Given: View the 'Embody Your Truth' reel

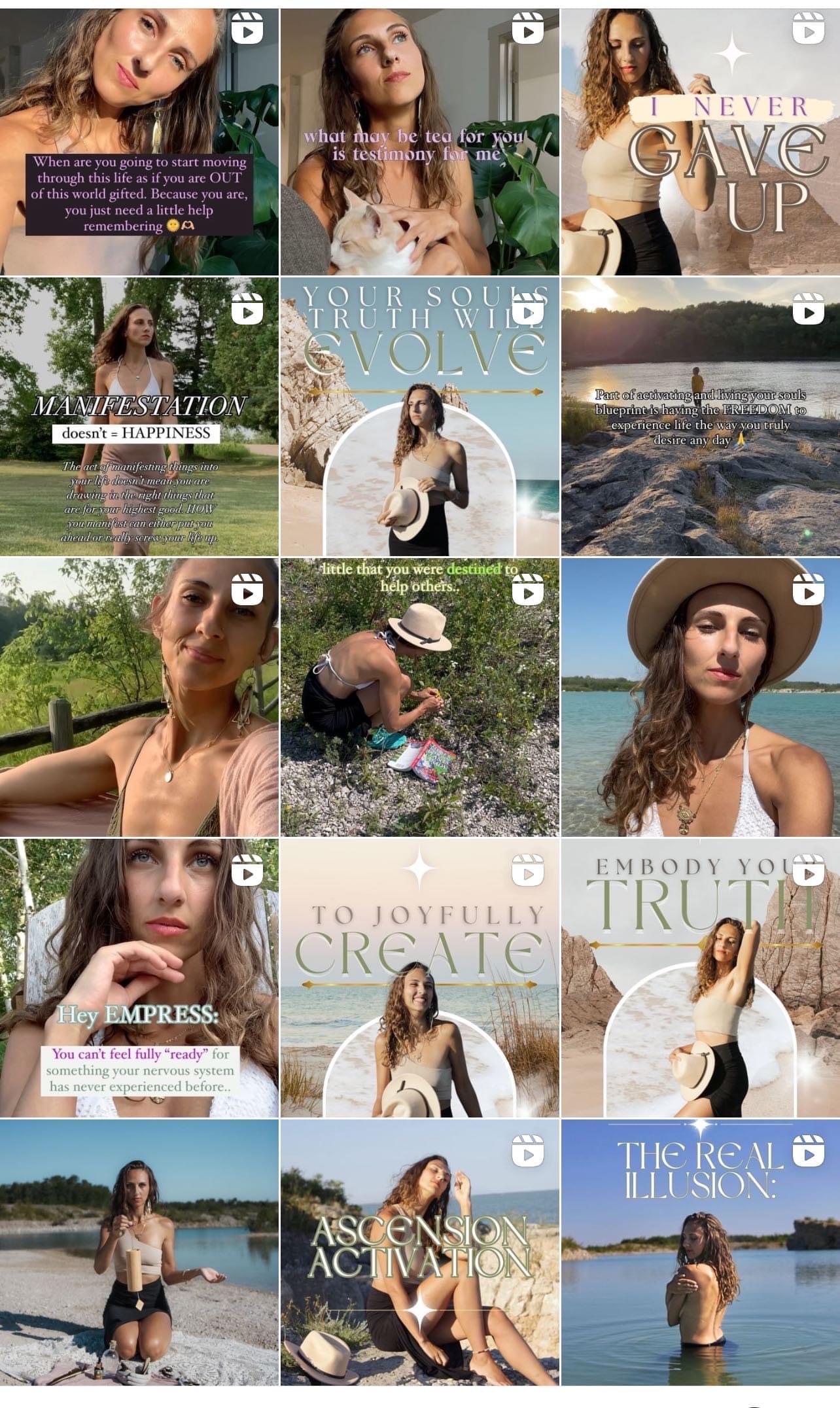Looking at the screenshot, I should 700,978.
